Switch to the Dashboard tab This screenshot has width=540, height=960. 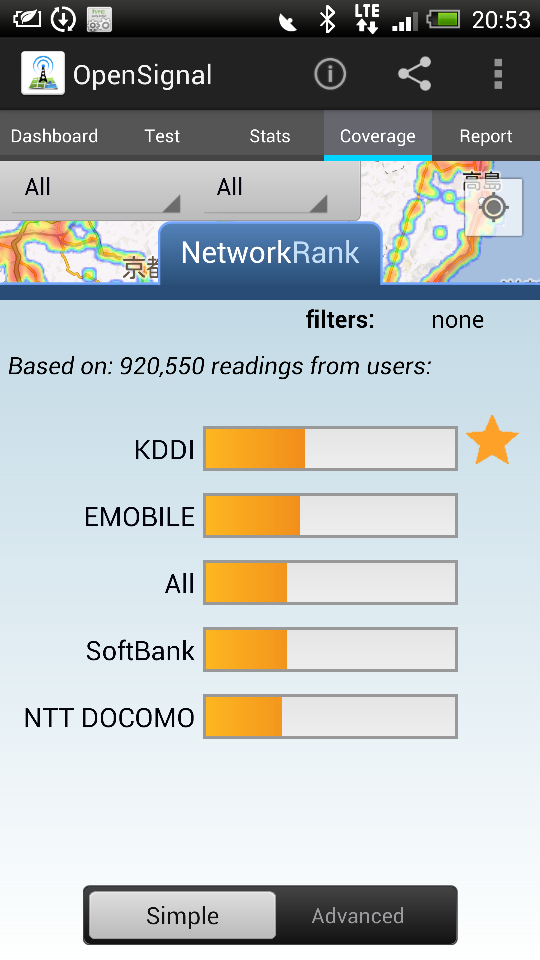(x=54, y=136)
